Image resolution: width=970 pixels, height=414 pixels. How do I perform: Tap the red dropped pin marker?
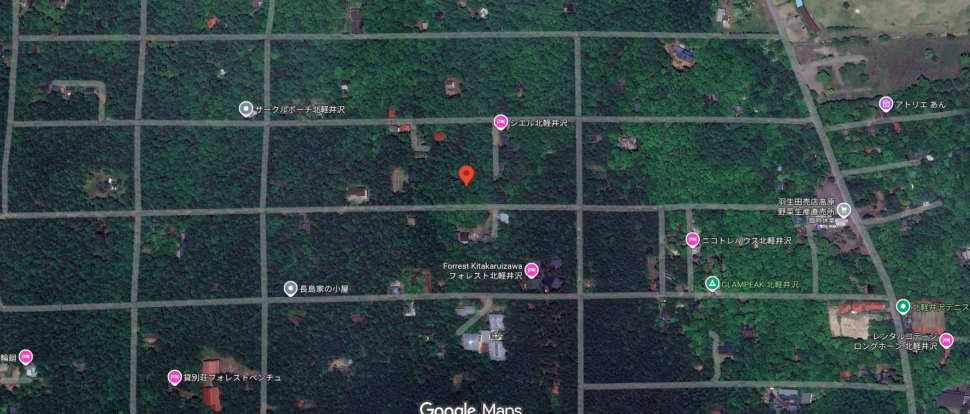tap(465, 176)
